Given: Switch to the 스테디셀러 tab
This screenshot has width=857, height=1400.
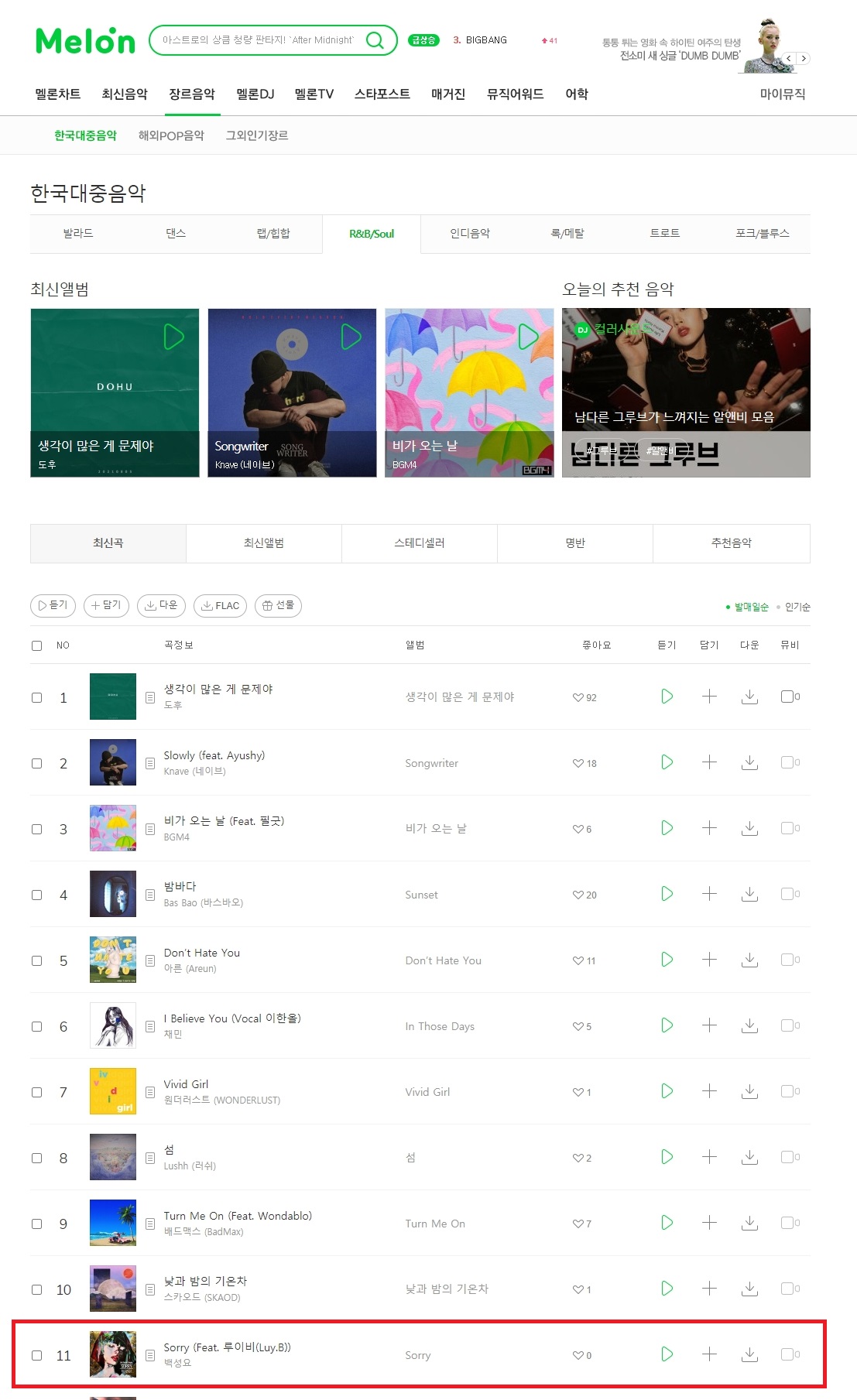Looking at the screenshot, I should click(419, 543).
